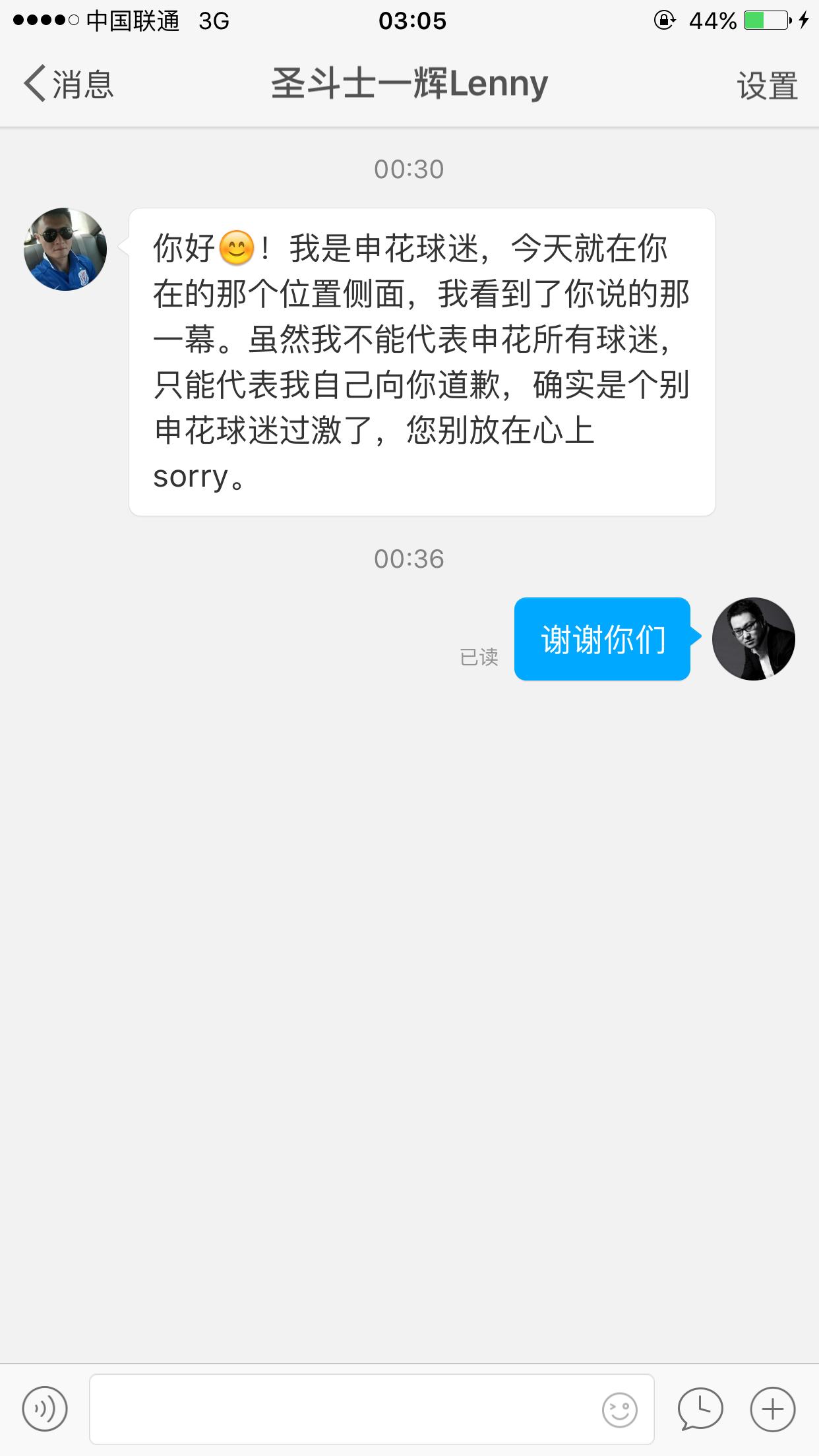This screenshot has width=819, height=1456.
Task: Tap the battery indicator in the status bar
Action: [759, 21]
